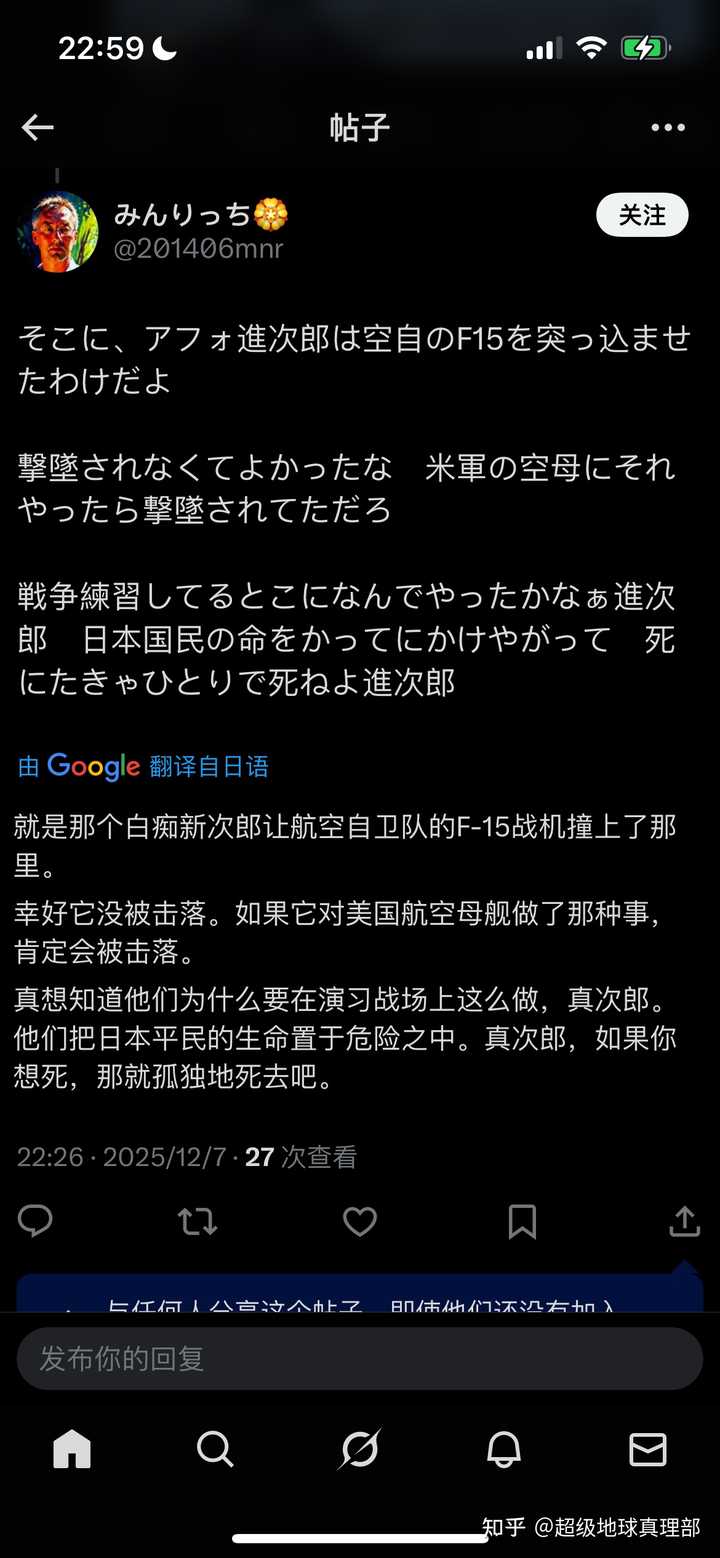Like this post with the heart icon

(x=360, y=1221)
